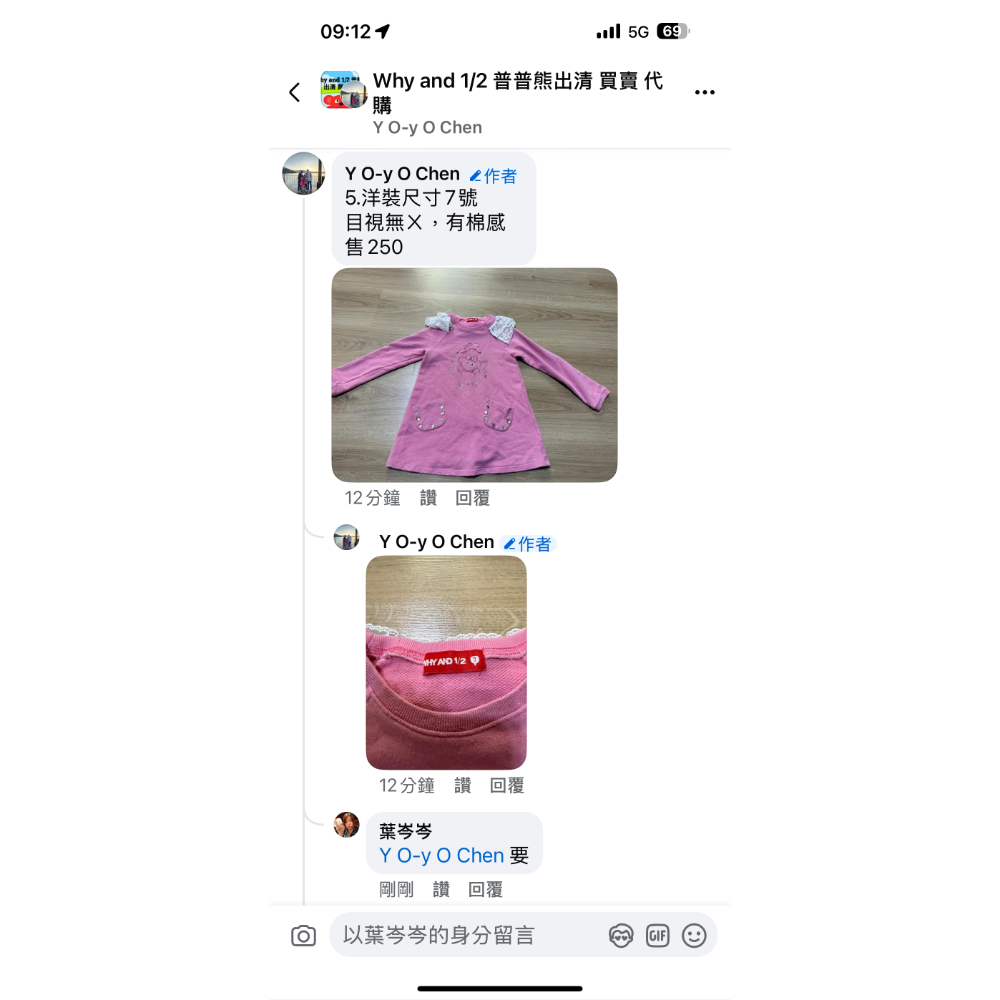Tap the Y O-y O Chen mention link

pyautogui.click(x=441, y=856)
